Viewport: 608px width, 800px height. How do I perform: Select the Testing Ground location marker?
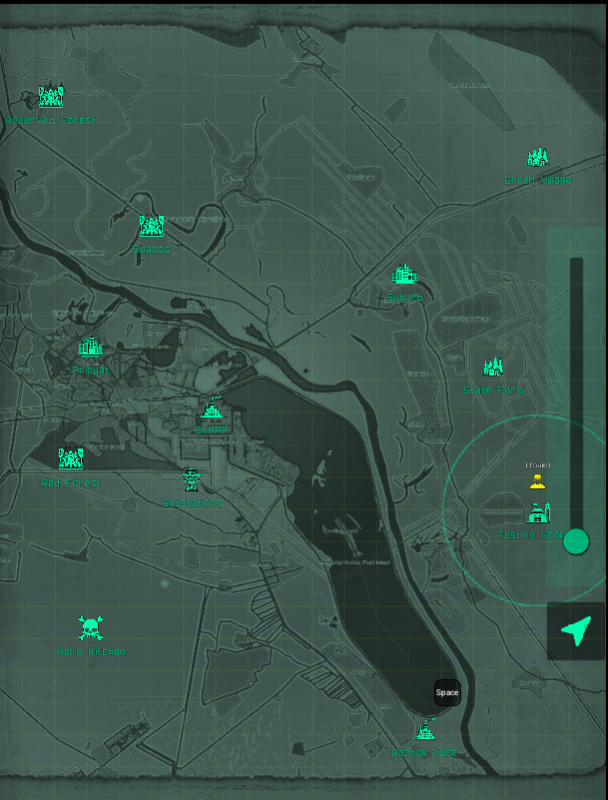[x=538, y=513]
